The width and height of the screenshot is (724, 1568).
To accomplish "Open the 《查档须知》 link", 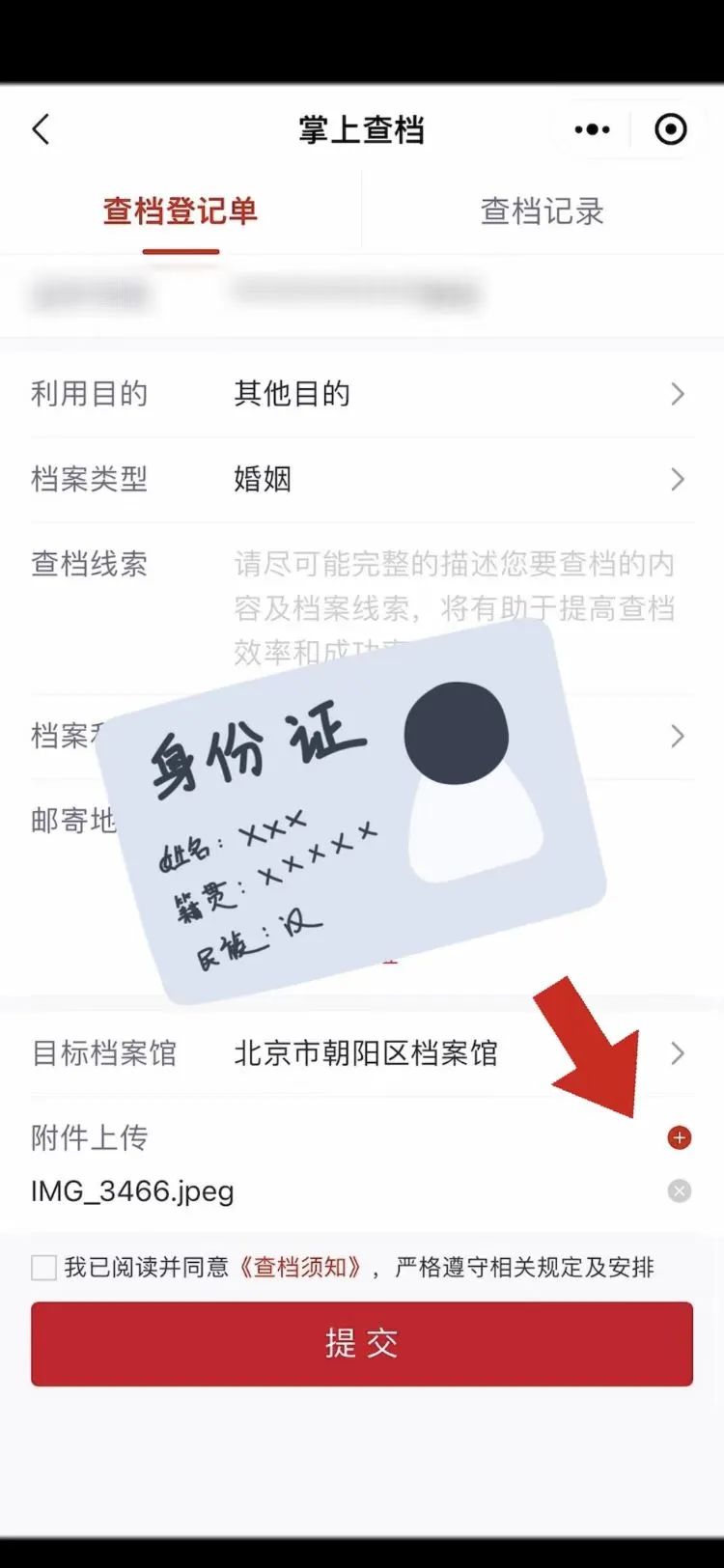I will 303,1268.
